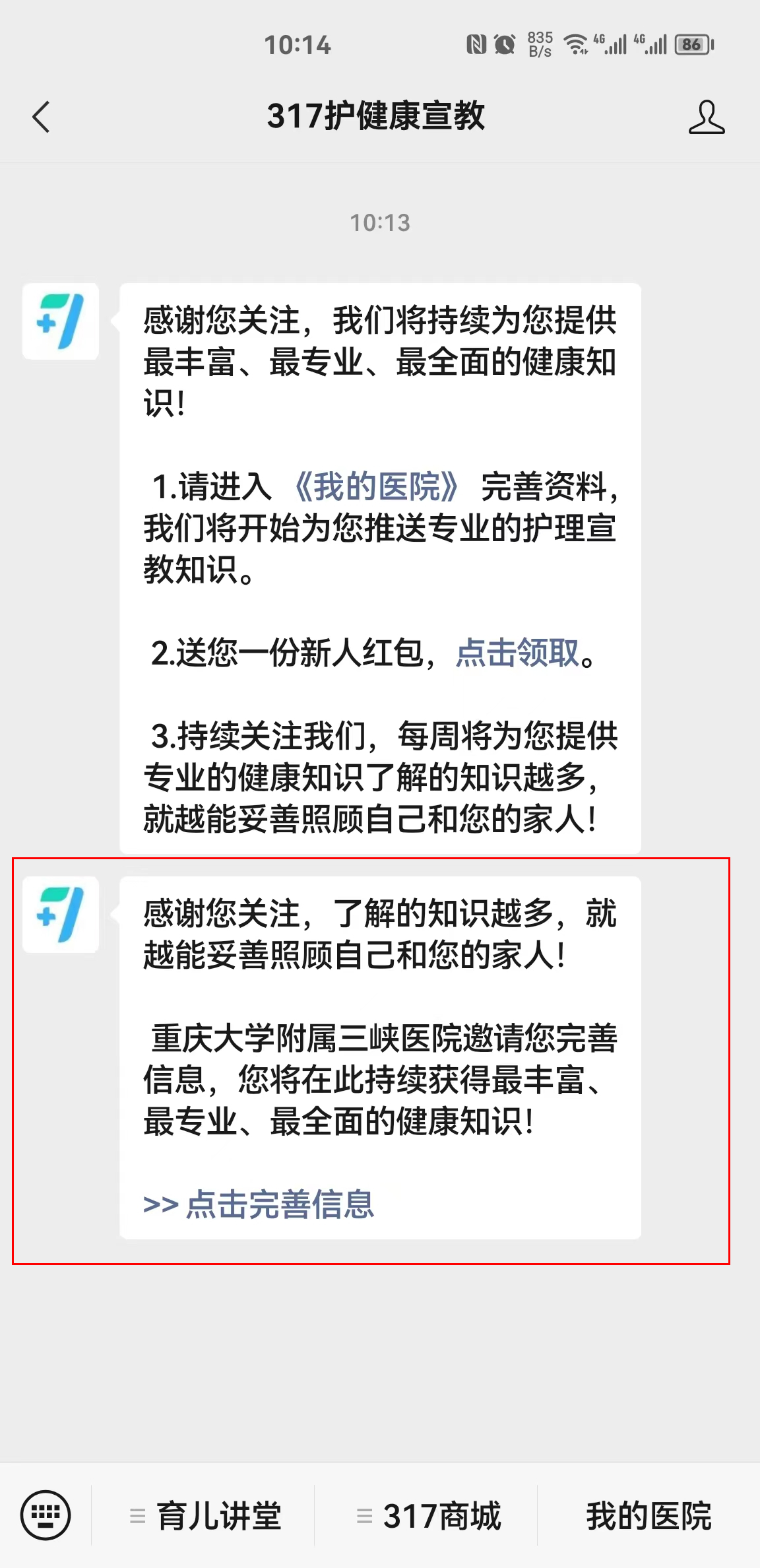Open the 《我的医院》 link in the message

pos(376,486)
